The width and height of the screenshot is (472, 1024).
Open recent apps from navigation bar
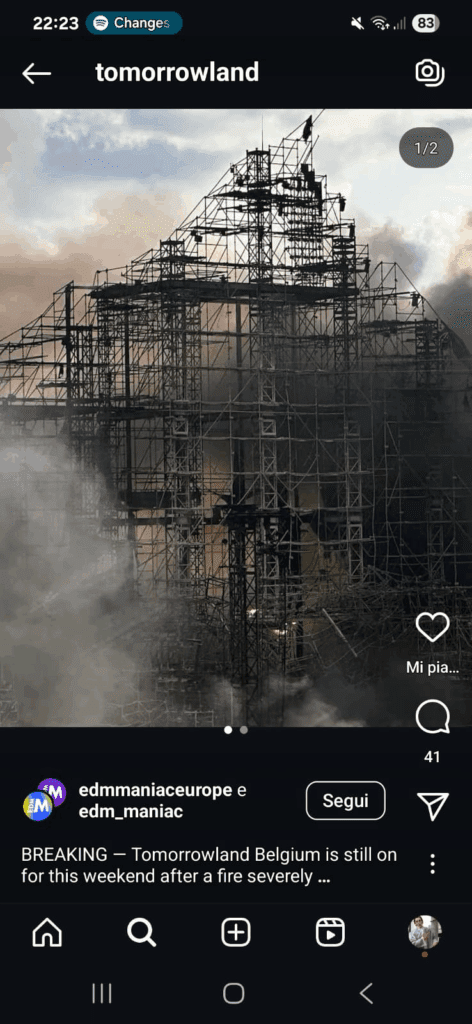point(102,994)
